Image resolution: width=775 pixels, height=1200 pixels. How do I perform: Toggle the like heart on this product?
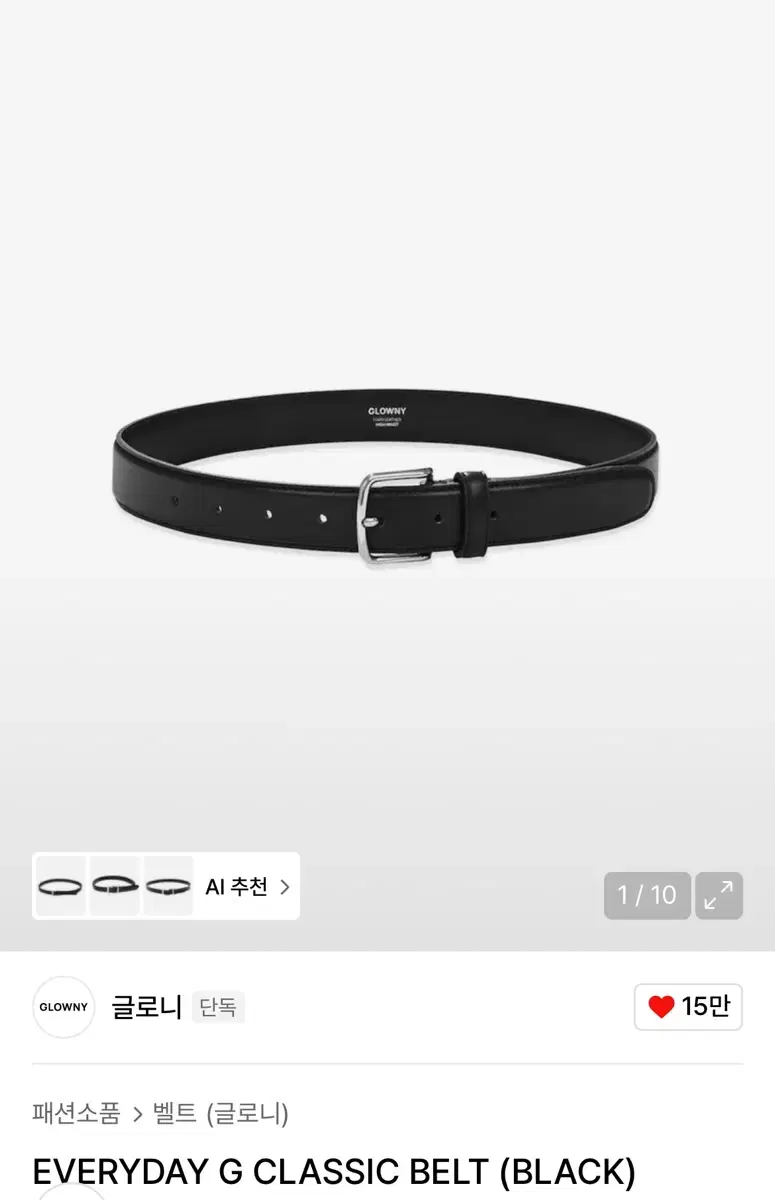[688, 1007]
